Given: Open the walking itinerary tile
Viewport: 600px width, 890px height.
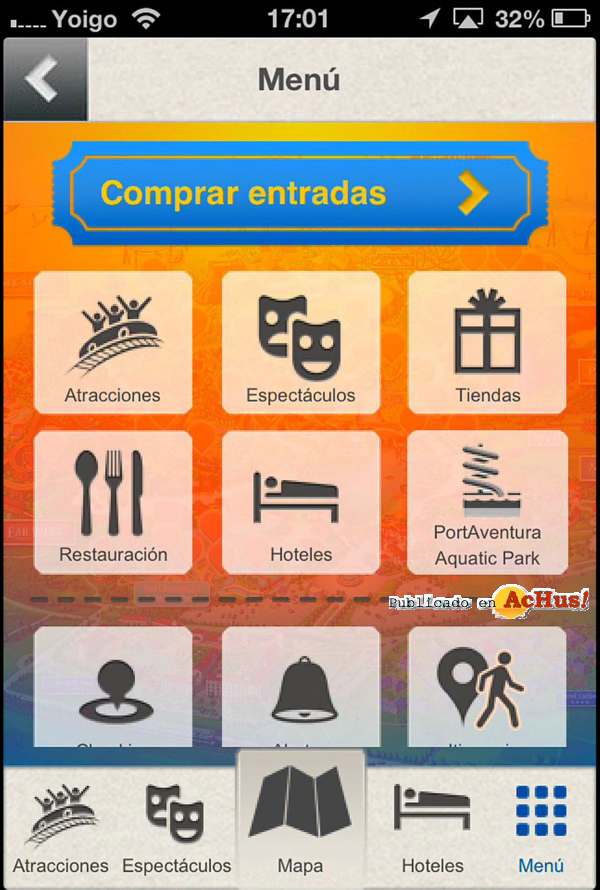Looking at the screenshot, I should point(487,687).
